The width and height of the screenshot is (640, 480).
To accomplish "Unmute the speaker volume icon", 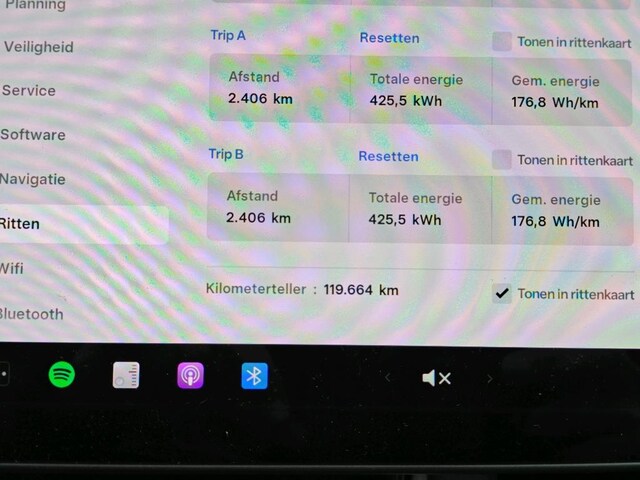I will click(436, 378).
